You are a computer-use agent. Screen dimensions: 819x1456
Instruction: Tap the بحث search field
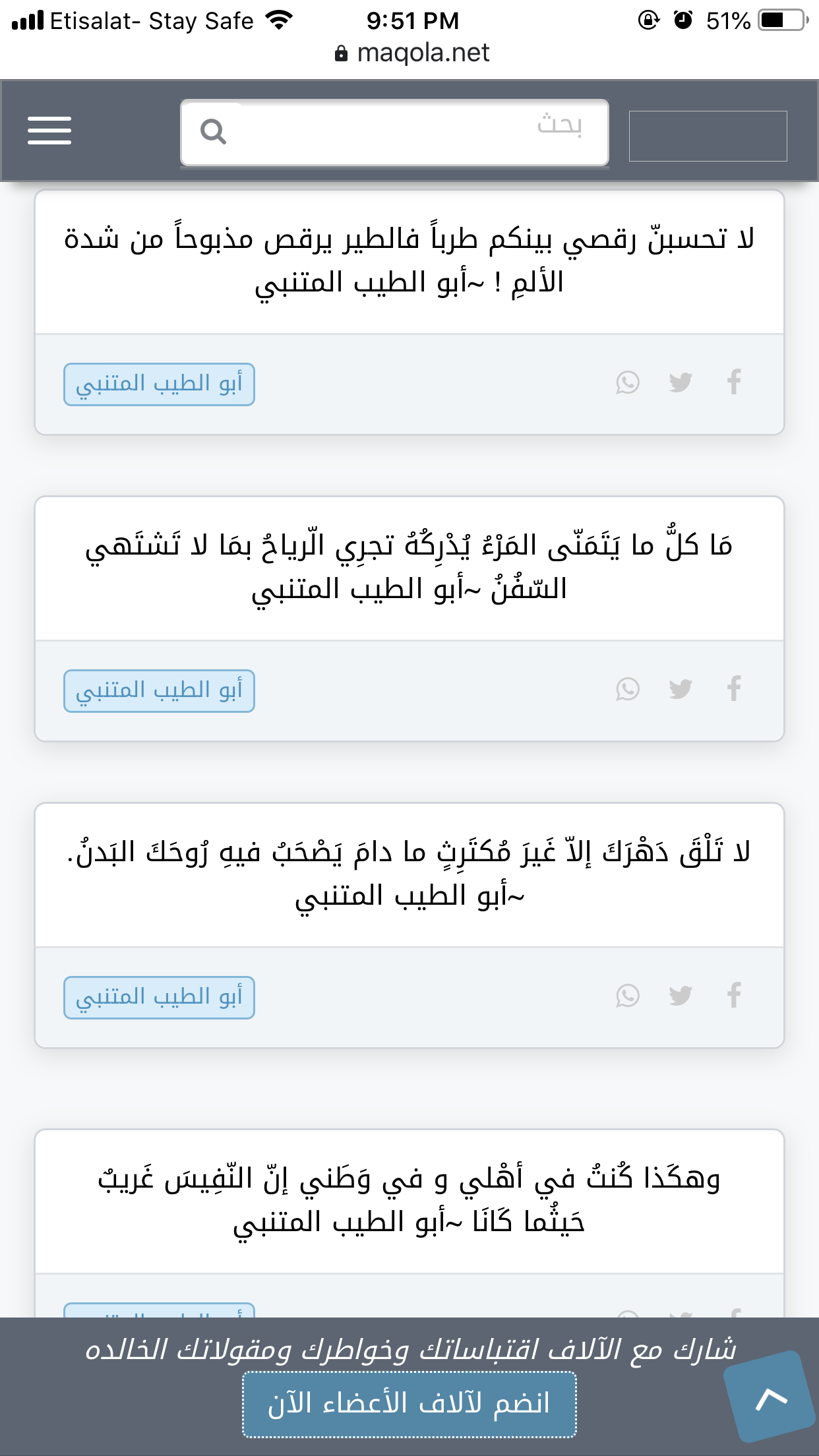[x=394, y=133]
